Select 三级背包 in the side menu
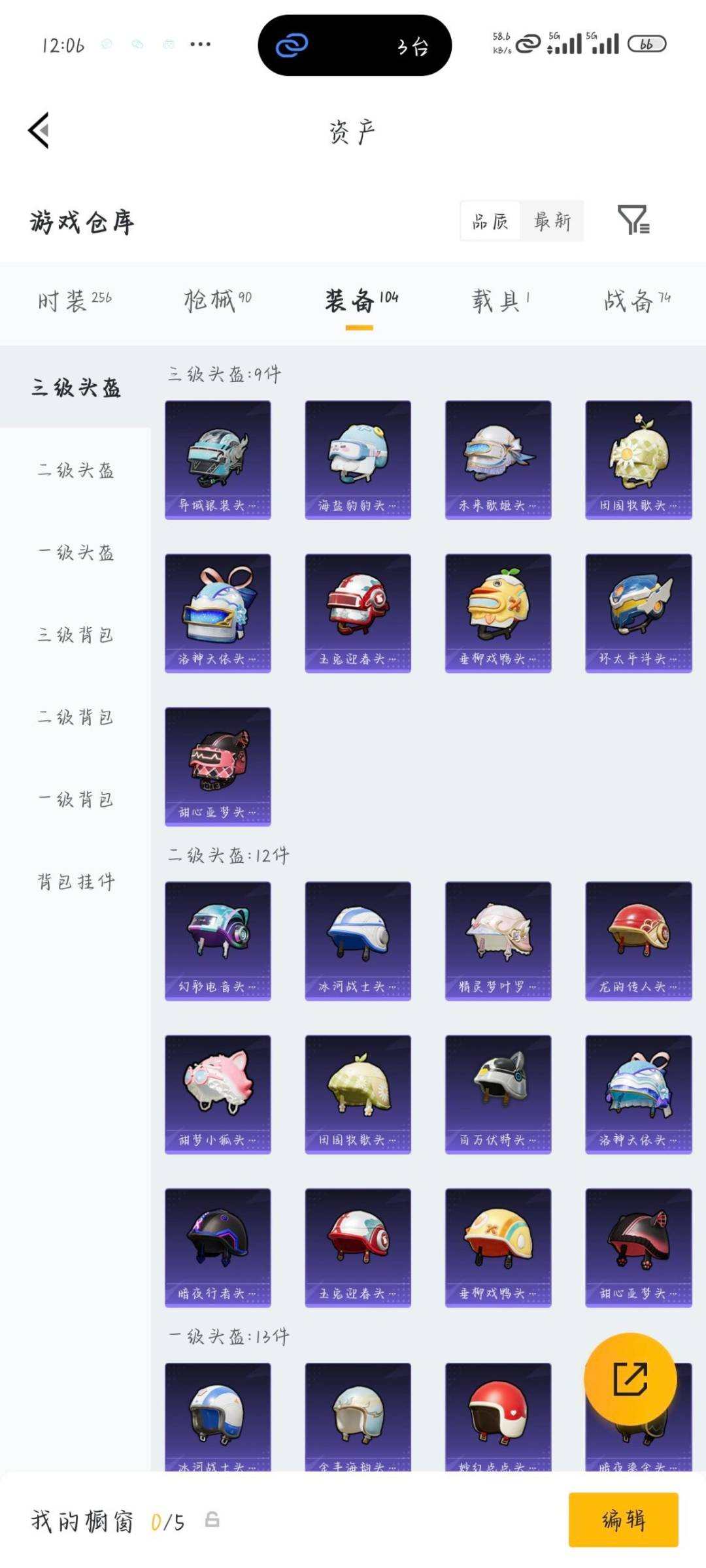 pyautogui.click(x=76, y=635)
